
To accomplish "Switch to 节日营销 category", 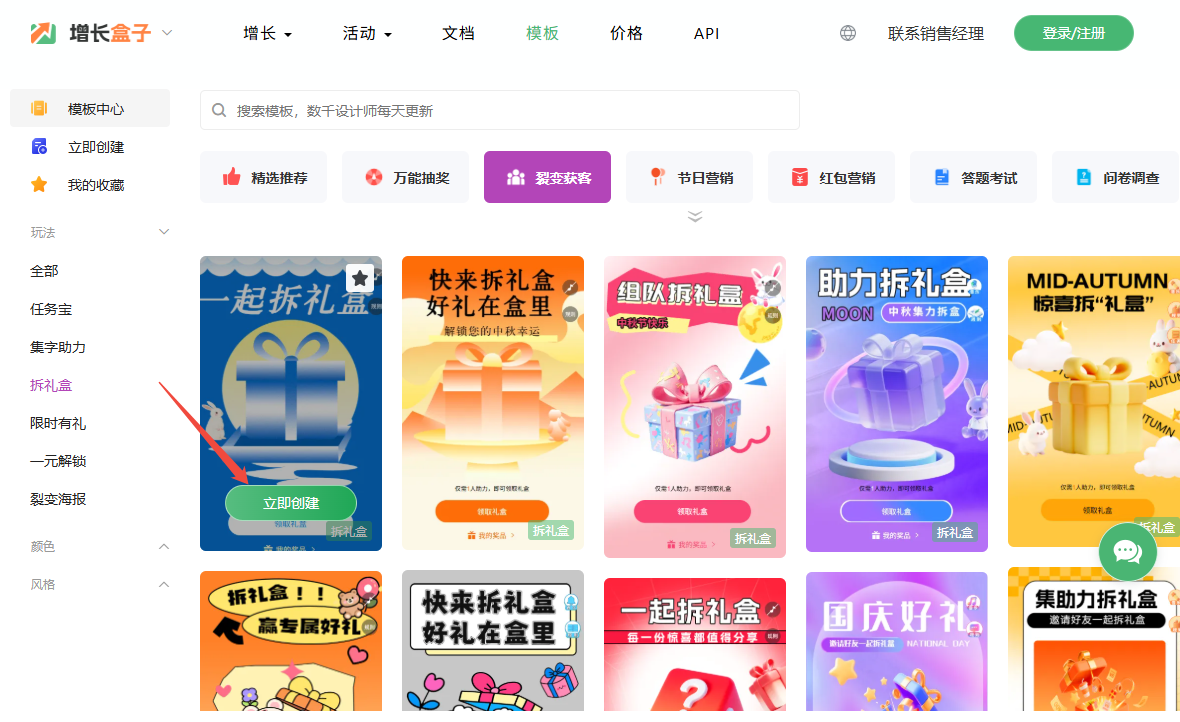I will pyautogui.click(x=690, y=178).
